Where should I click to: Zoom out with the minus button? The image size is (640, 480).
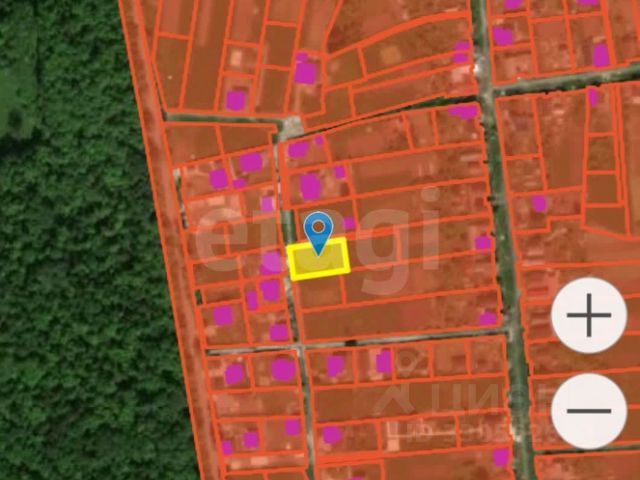tap(589, 411)
